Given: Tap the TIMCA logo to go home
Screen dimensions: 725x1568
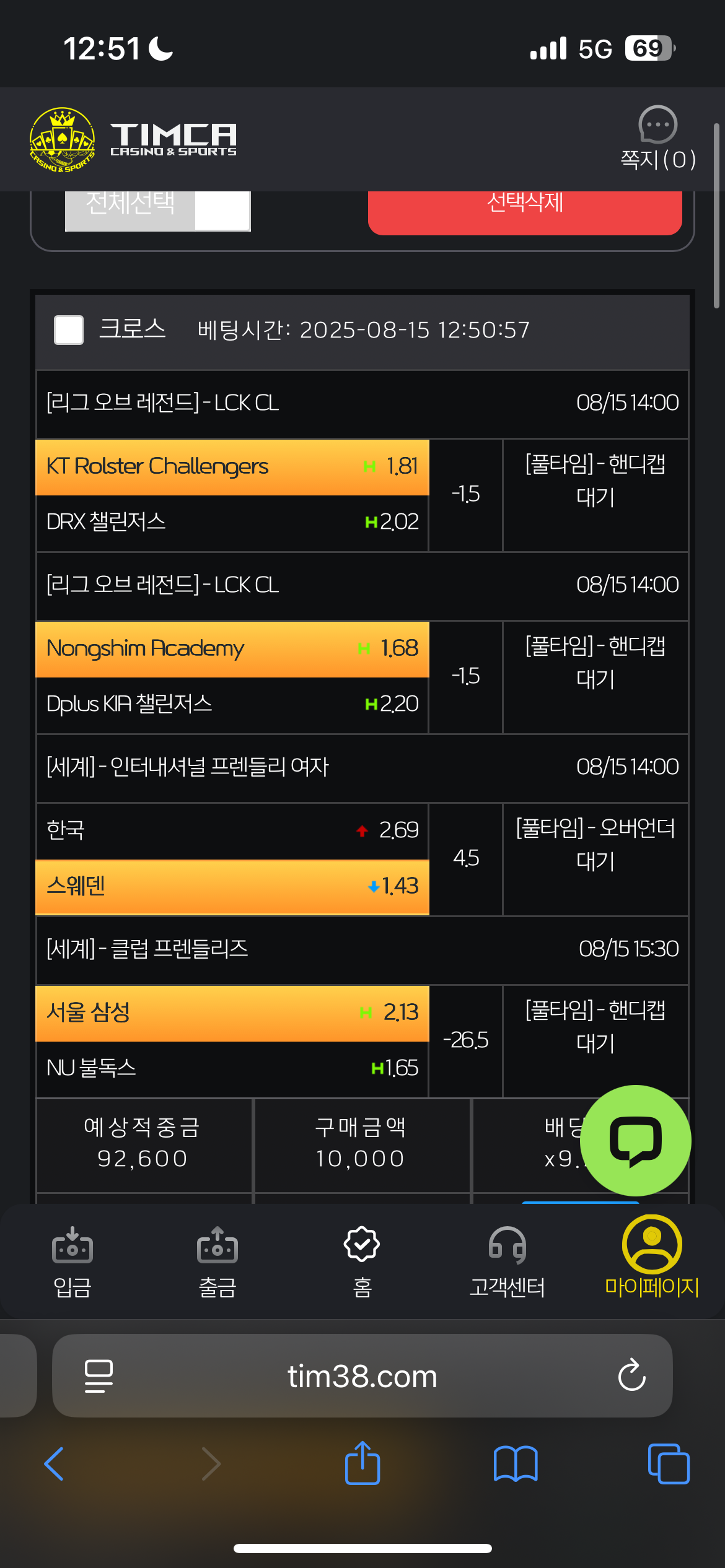Looking at the screenshot, I should [133, 139].
